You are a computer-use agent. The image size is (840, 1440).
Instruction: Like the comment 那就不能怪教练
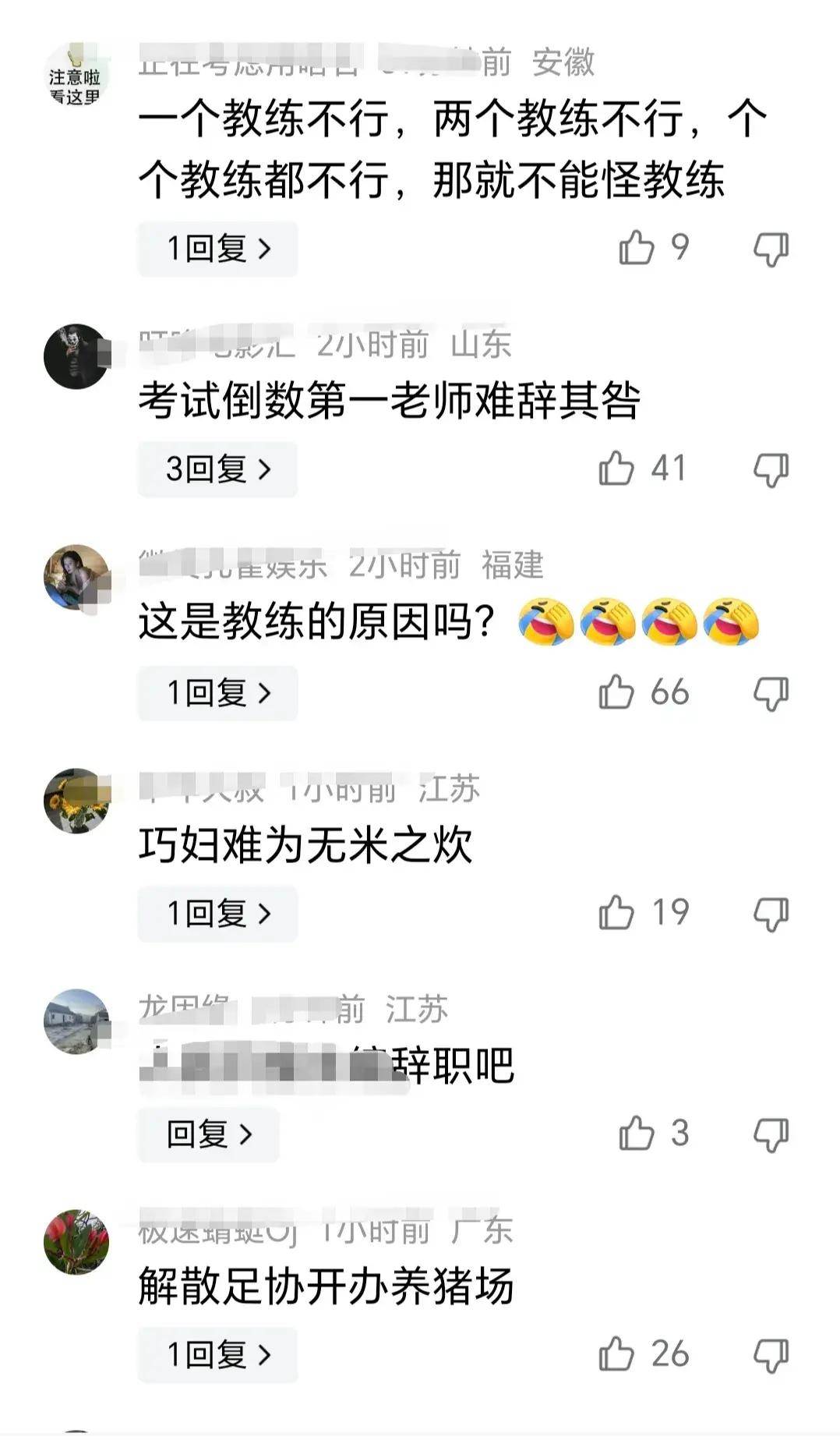tap(637, 248)
